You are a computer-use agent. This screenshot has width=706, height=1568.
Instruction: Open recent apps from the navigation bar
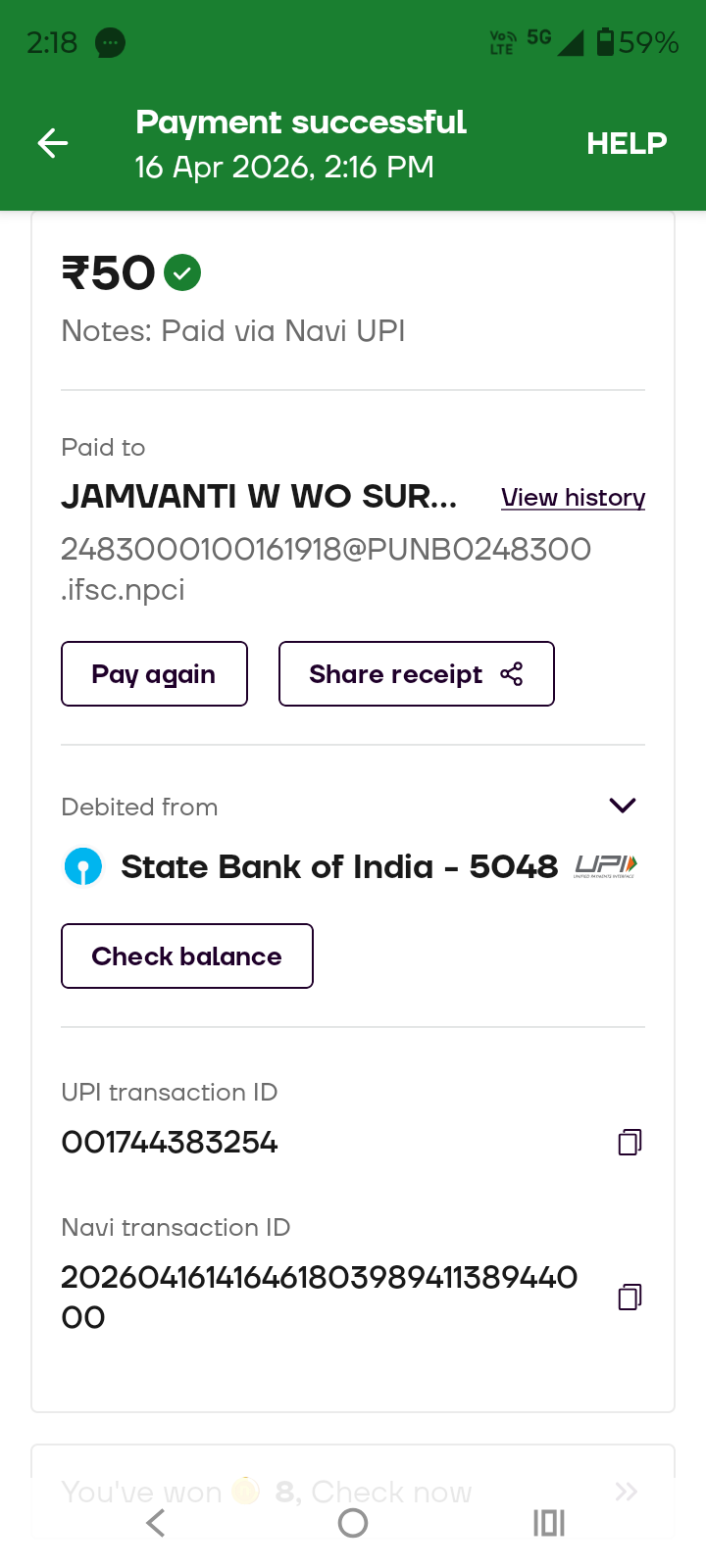pyautogui.click(x=549, y=1523)
